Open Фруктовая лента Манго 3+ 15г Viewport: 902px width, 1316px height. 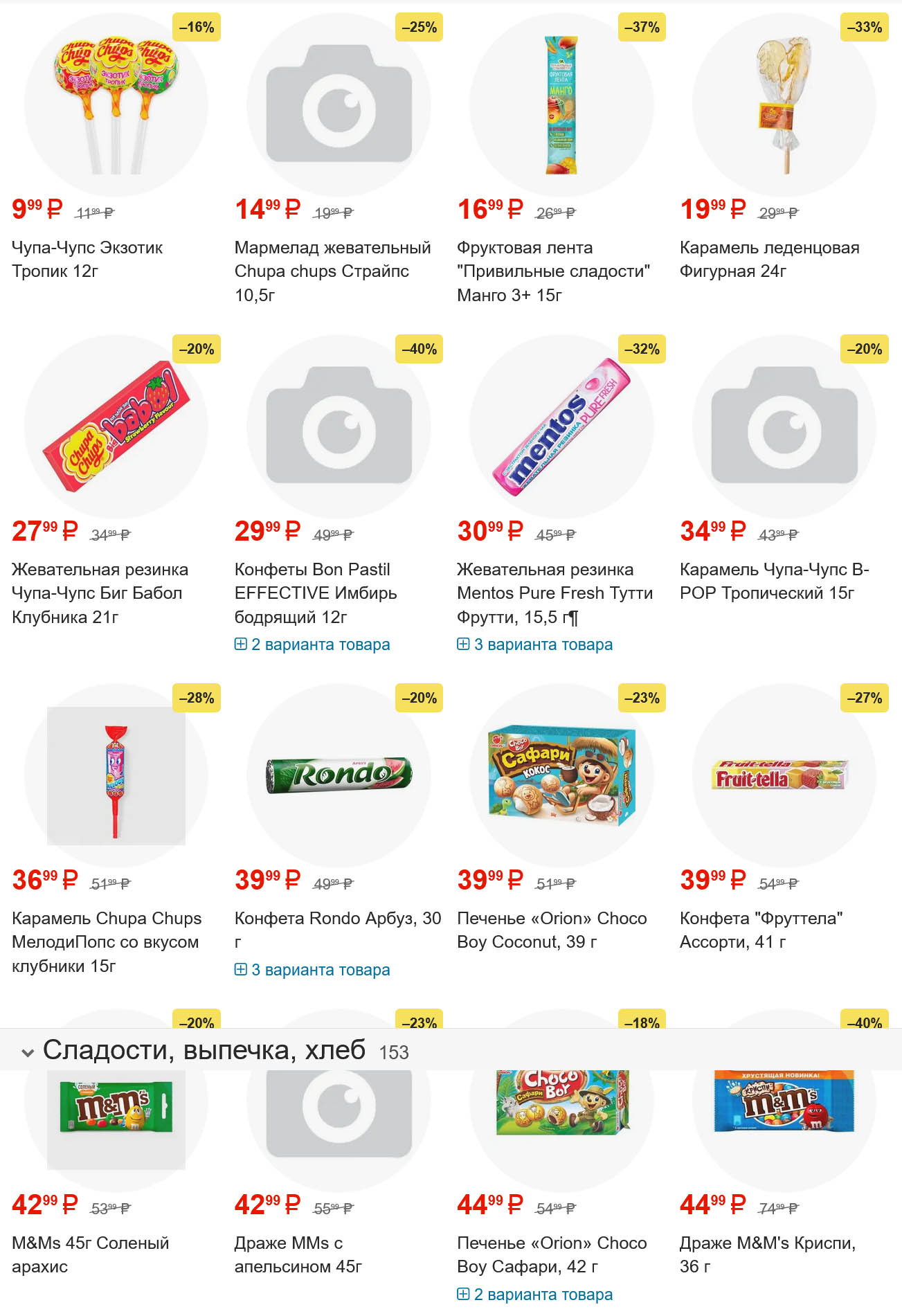point(553,271)
